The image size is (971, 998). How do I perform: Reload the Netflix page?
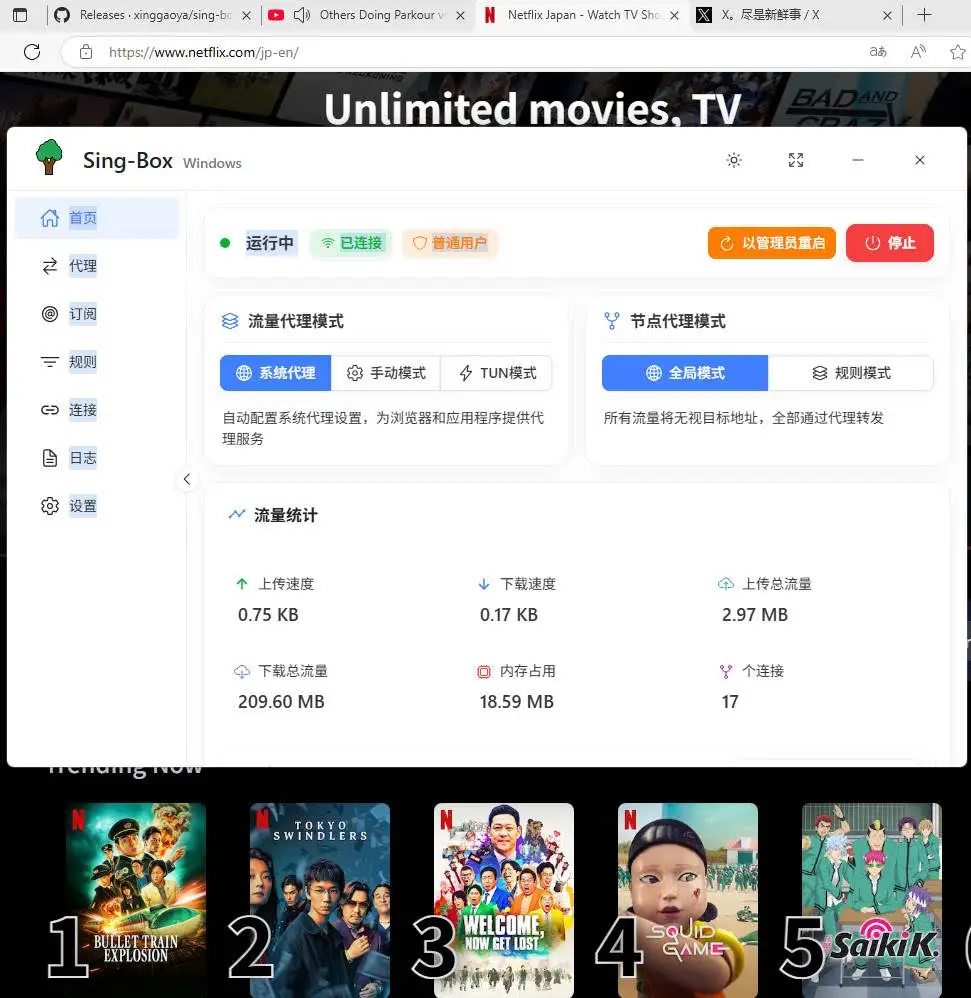32,52
